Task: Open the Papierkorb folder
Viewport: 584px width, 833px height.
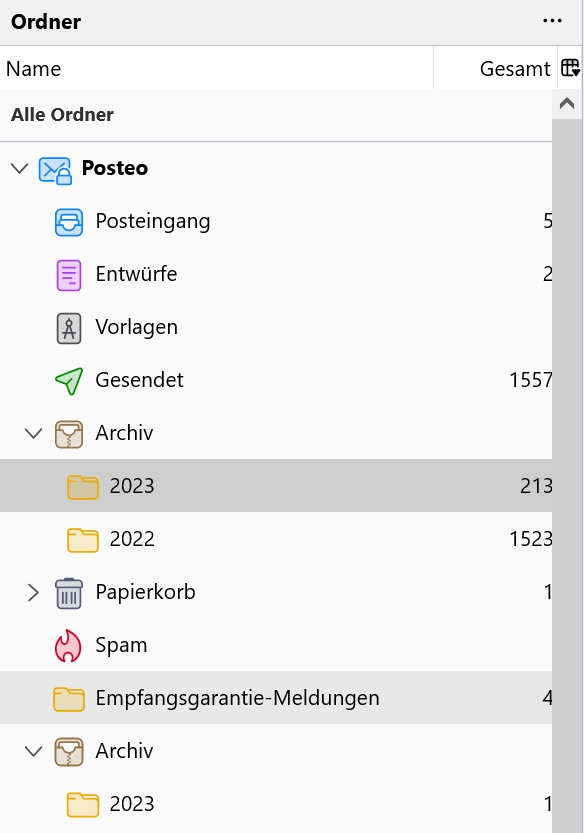Action: [x=276, y=592]
